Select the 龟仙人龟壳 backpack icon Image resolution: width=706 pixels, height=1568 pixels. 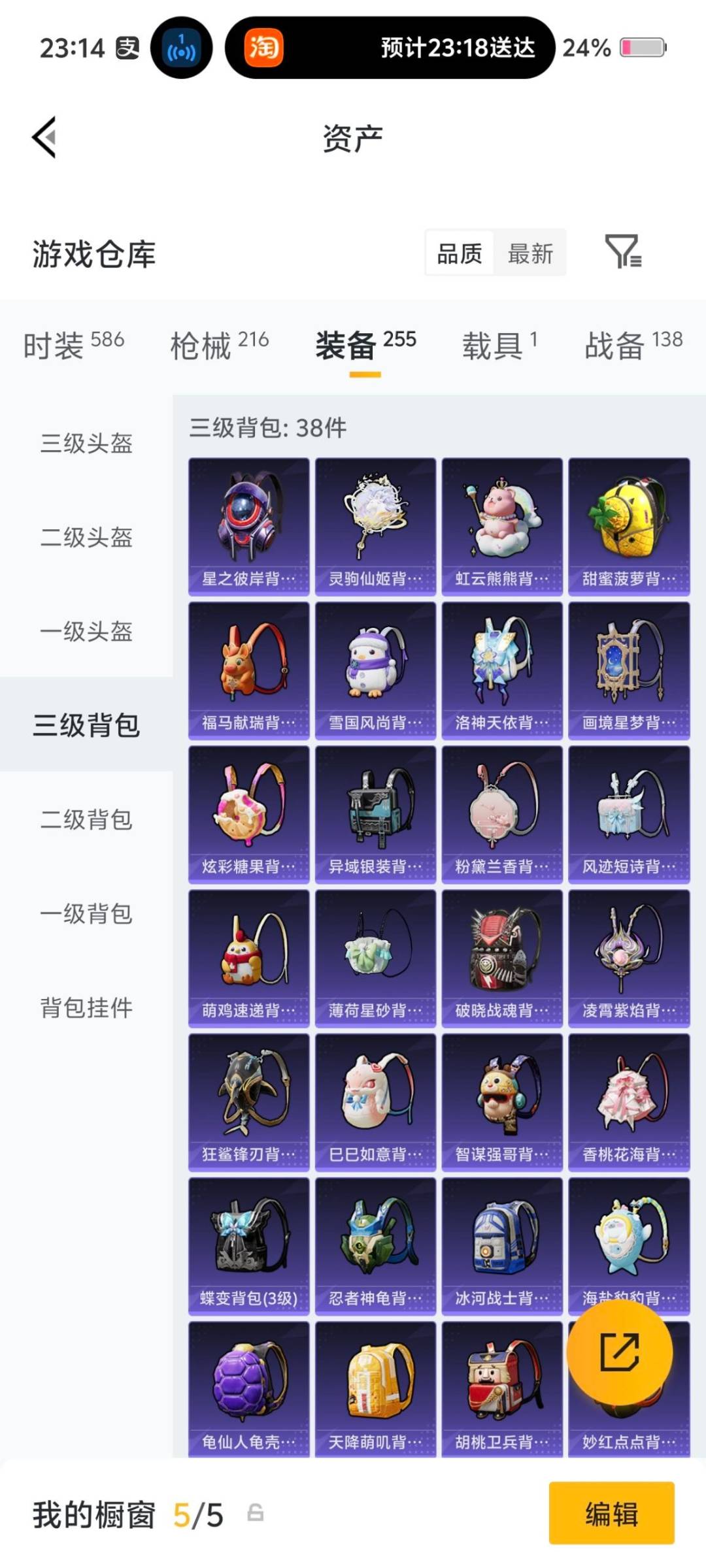click(248, 1385)
